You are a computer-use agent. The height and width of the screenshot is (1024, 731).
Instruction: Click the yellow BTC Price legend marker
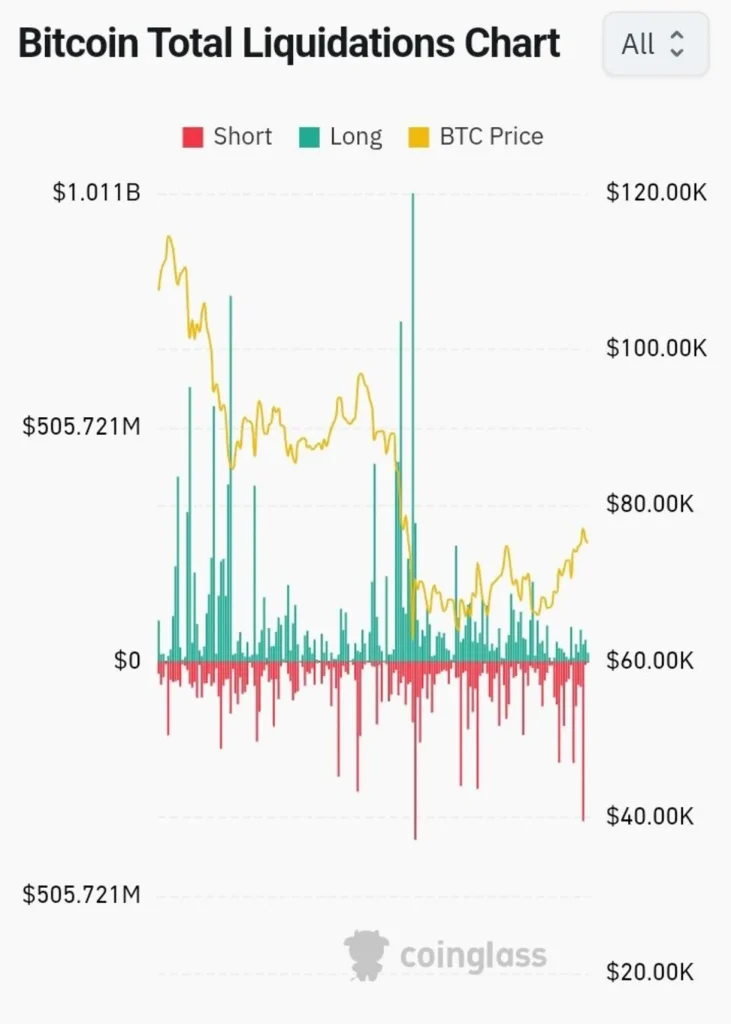tap(420, 136)
